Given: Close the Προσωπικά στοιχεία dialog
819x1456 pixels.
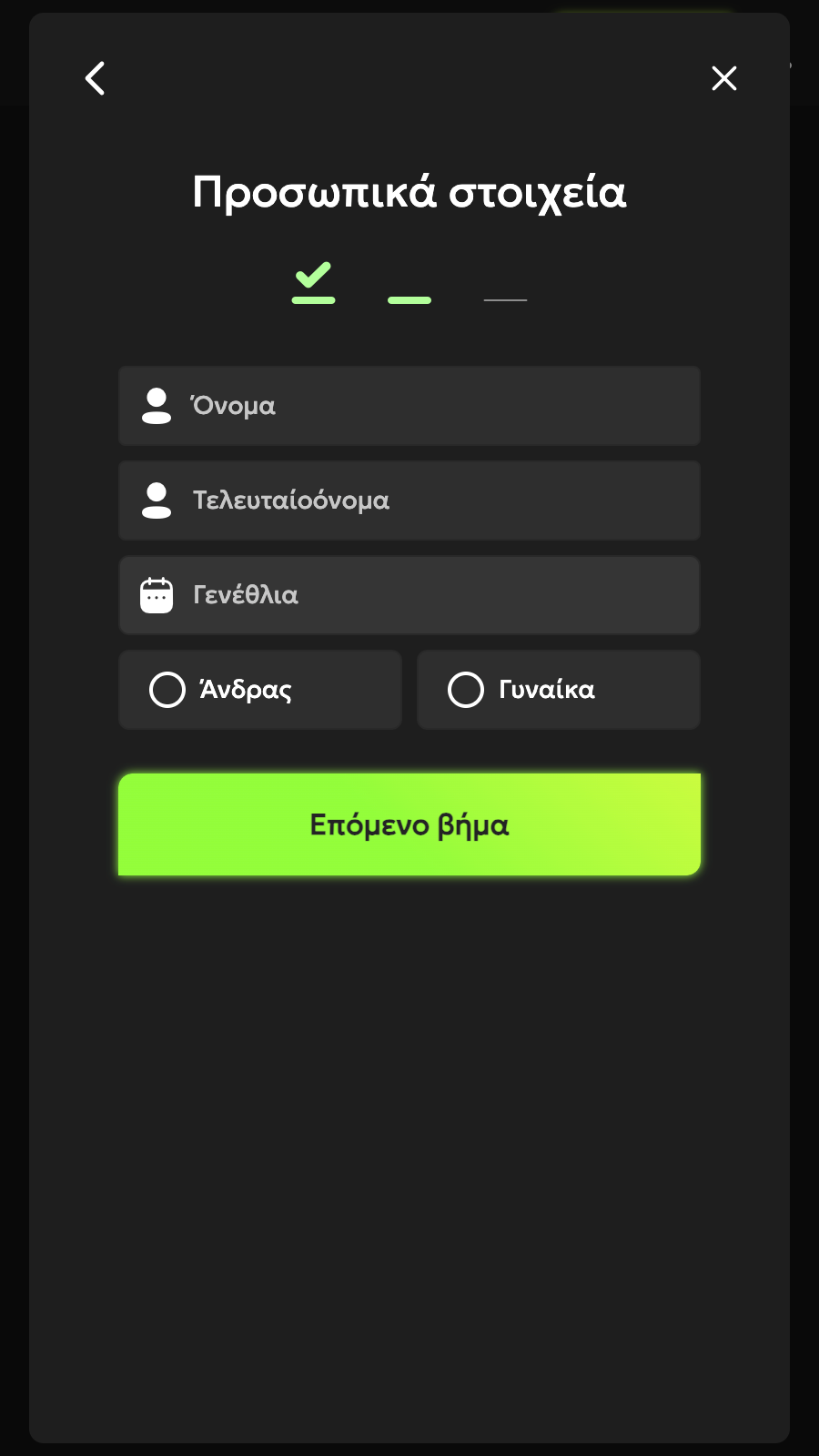Looking at the screenshot, I should pyautogui.click(x=724, y=78).
